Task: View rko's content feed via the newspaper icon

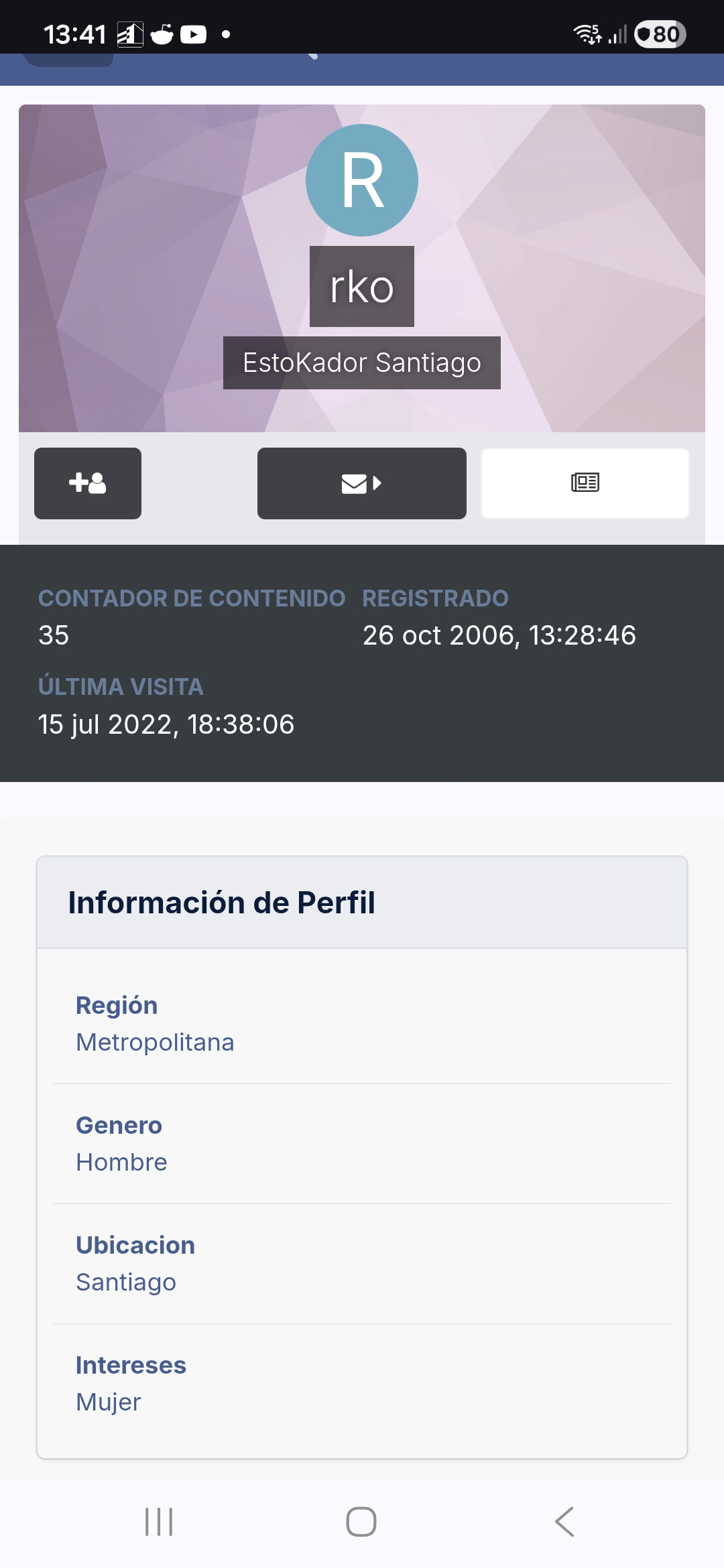Action: point(585,483)
